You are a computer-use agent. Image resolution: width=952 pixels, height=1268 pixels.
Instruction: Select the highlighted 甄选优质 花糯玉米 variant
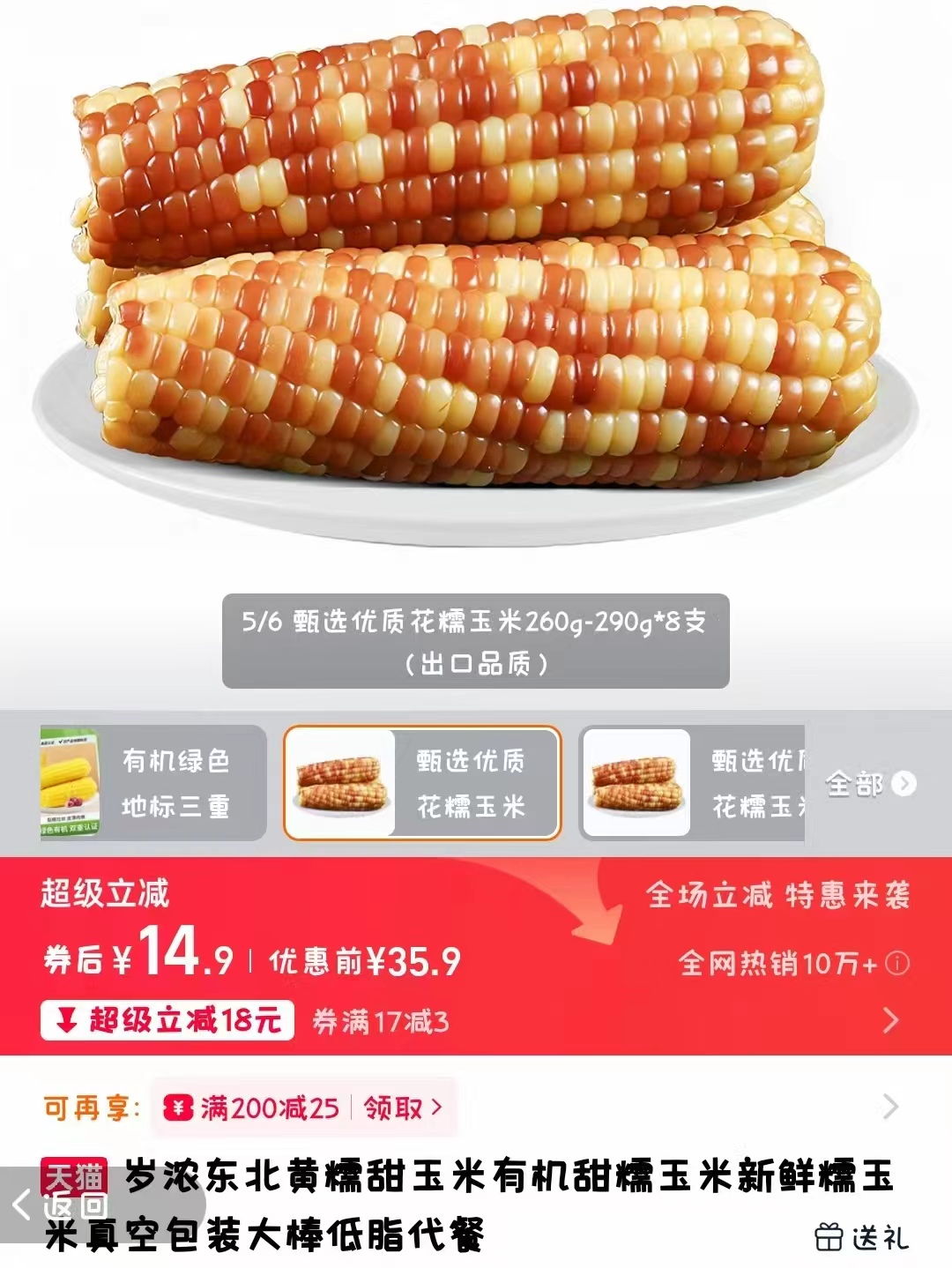pos(421,783)
